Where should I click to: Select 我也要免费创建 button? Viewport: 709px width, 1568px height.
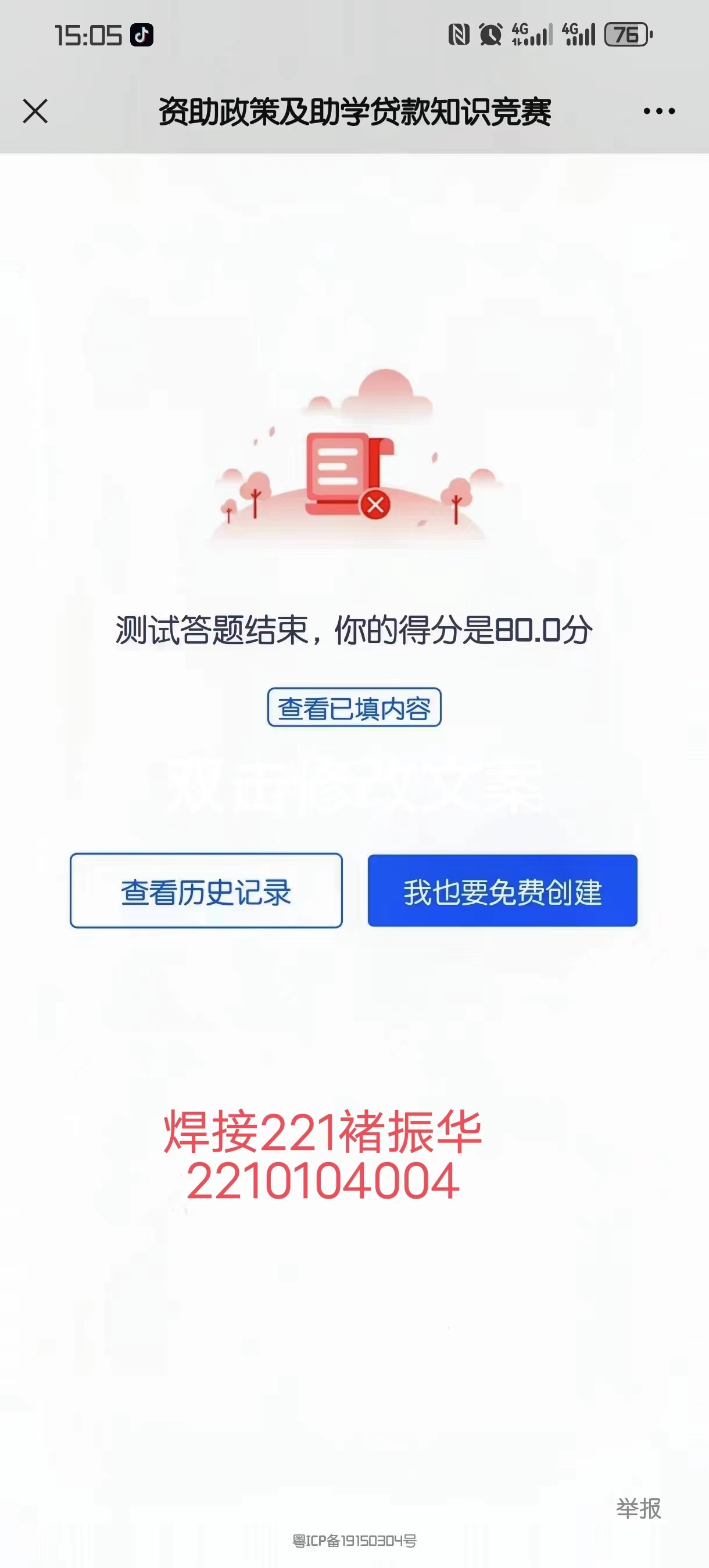(x=502, y=891)
